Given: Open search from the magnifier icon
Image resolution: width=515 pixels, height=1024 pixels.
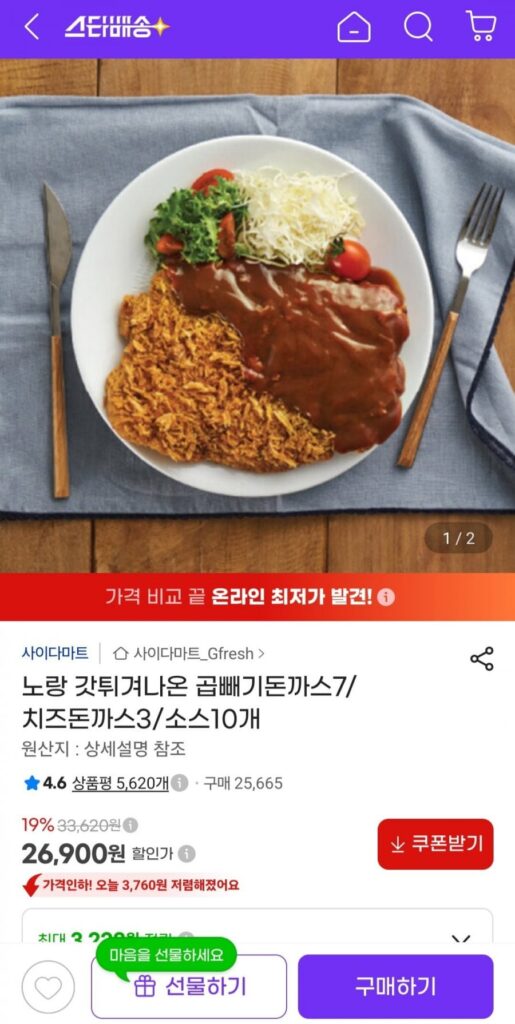Looking at the screenshot, I should 418,27.
